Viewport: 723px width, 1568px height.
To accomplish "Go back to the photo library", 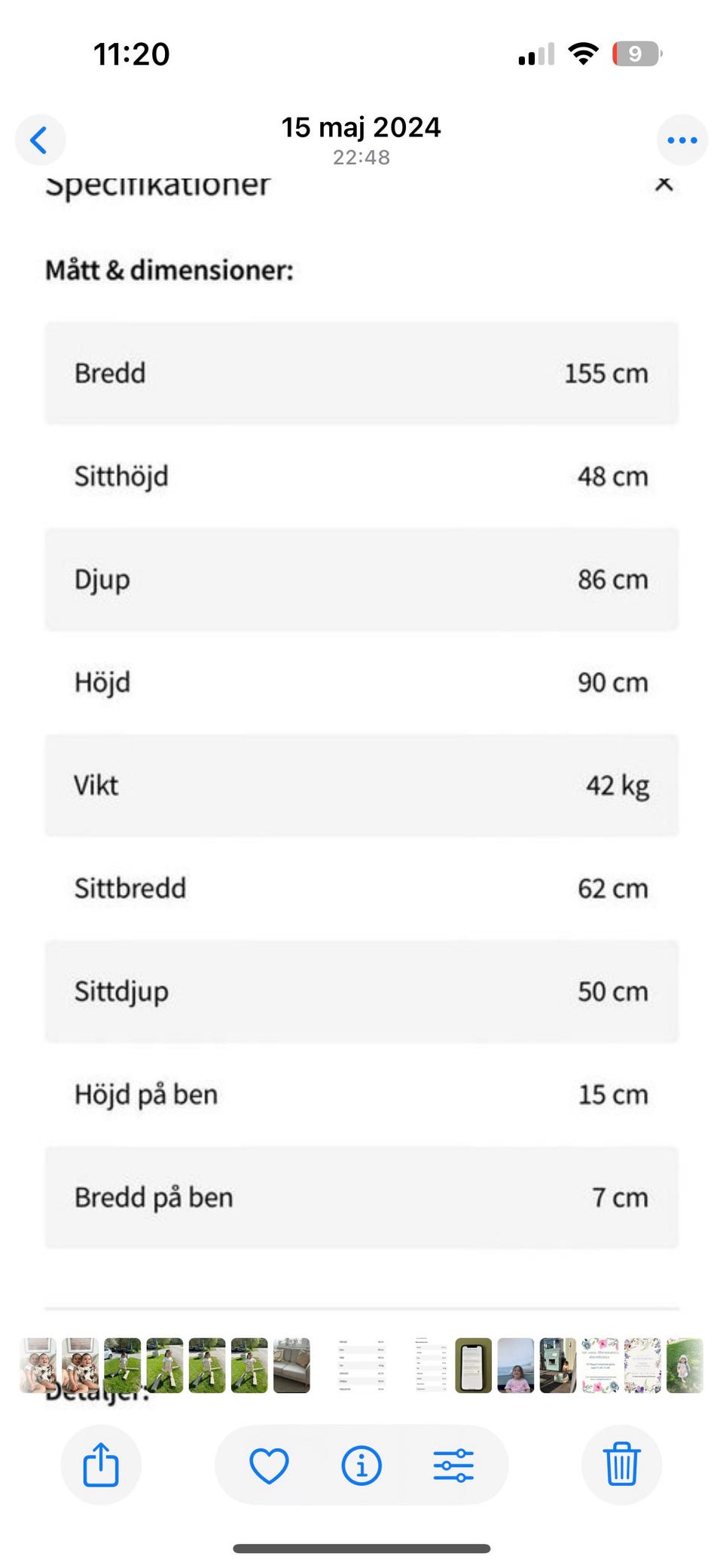I will [x=40, y=140].
